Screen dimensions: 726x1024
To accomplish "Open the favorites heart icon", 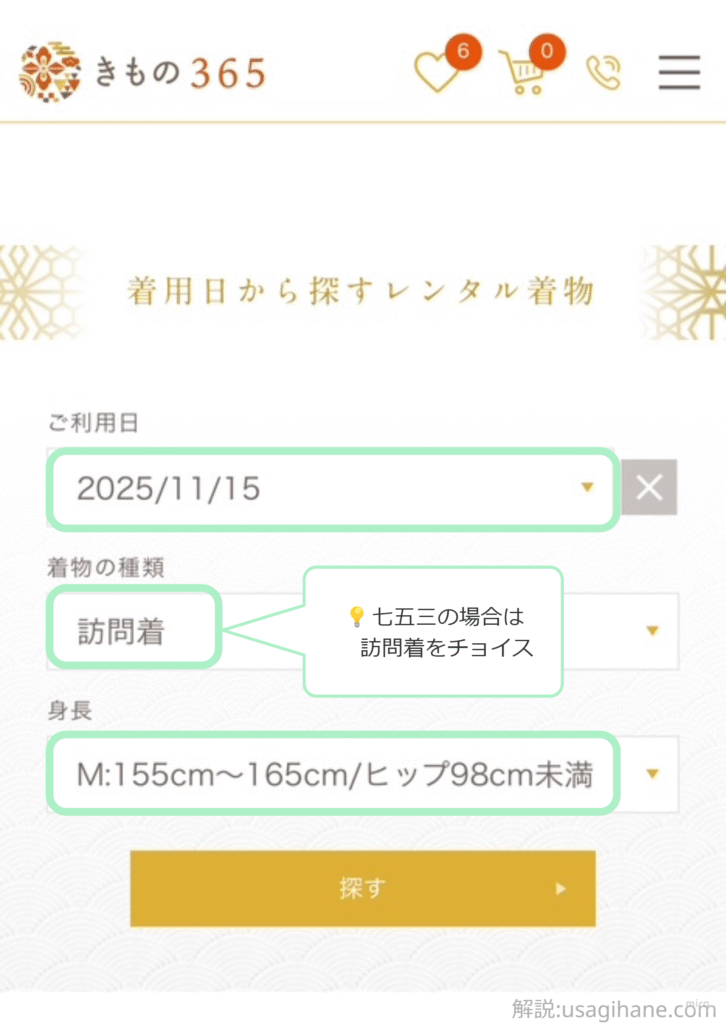I will [x=436, y=72].
